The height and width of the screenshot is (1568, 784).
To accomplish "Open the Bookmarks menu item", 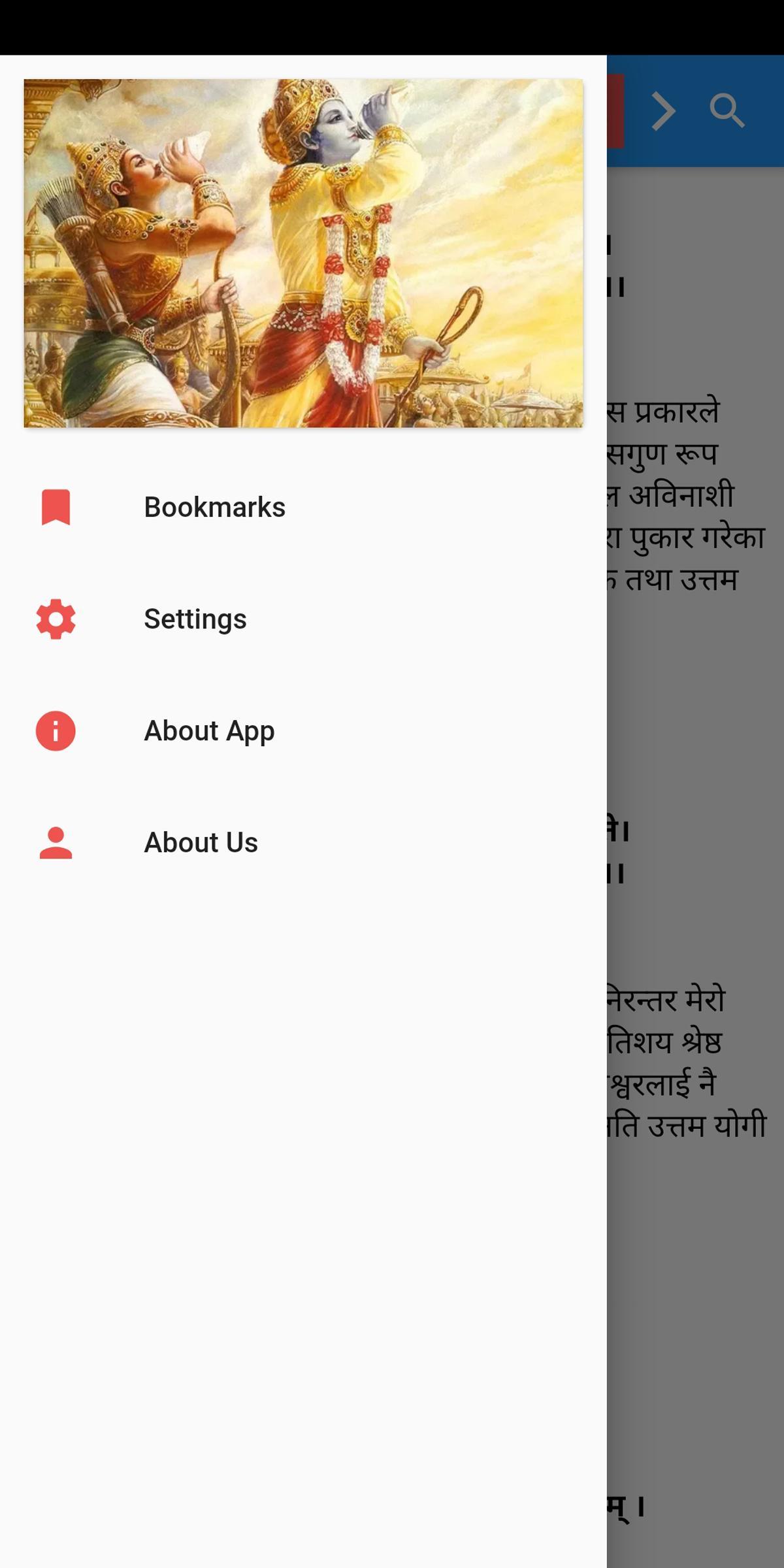I will point(303,507).
